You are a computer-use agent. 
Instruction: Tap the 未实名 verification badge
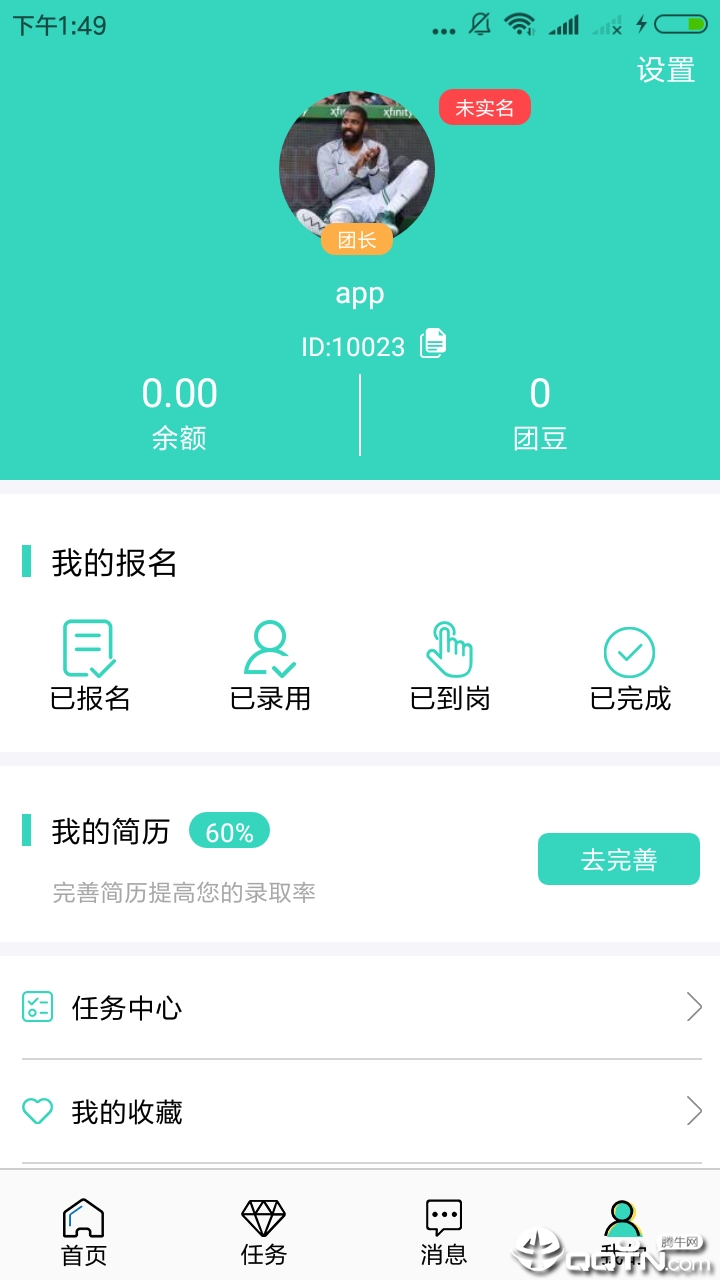pyautogui.click(x=484, y=107)
